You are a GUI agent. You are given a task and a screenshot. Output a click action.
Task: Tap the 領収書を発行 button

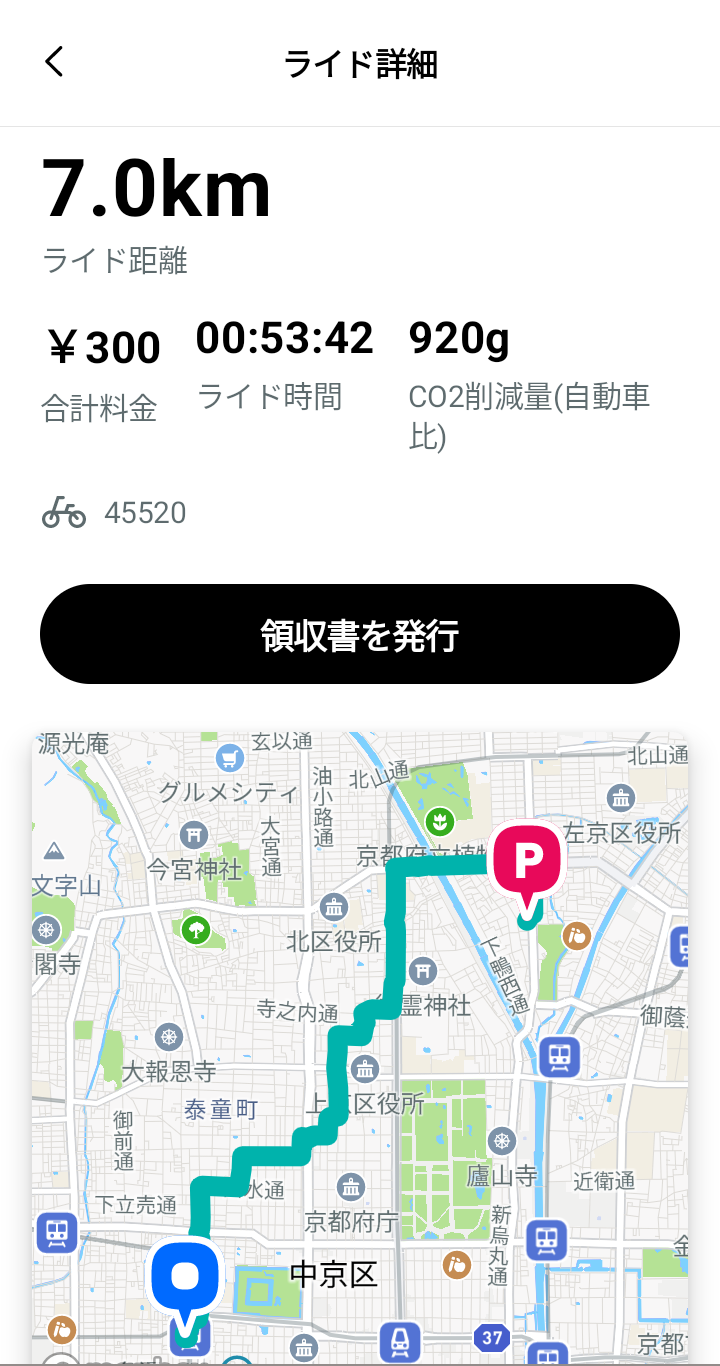(x=360, y=634)
